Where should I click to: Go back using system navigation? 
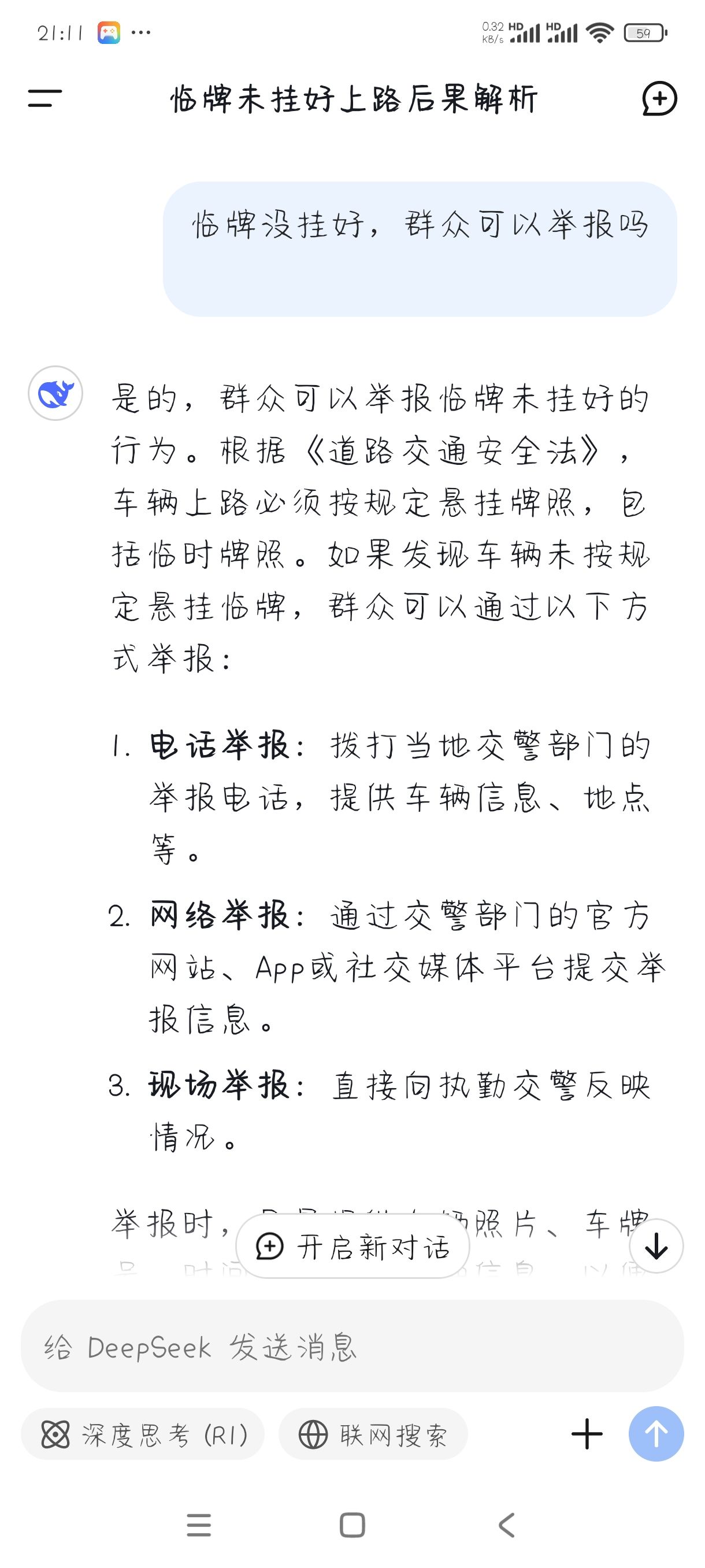[x=507, y=1525]
